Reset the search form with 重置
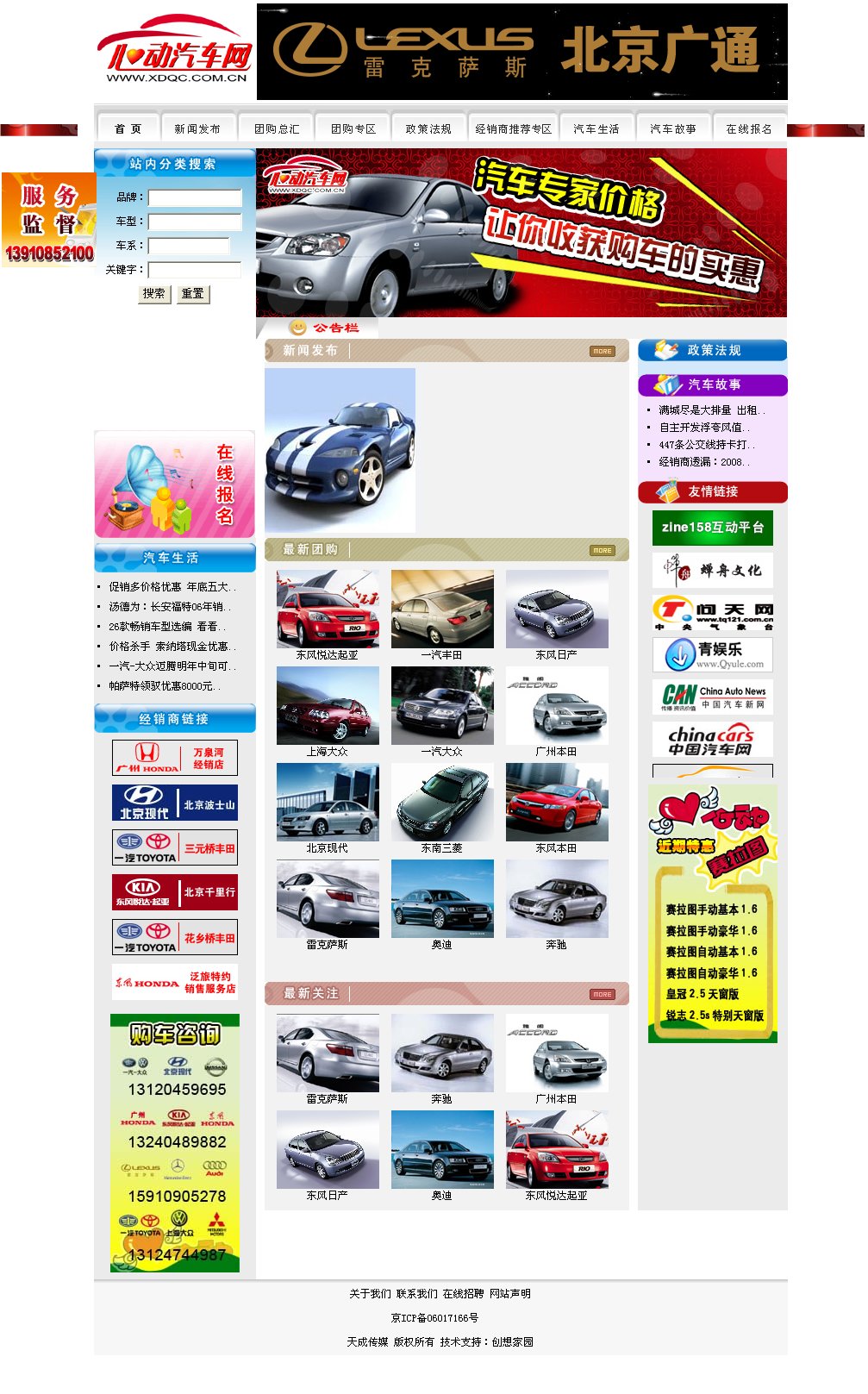 [x=193, y=294]
